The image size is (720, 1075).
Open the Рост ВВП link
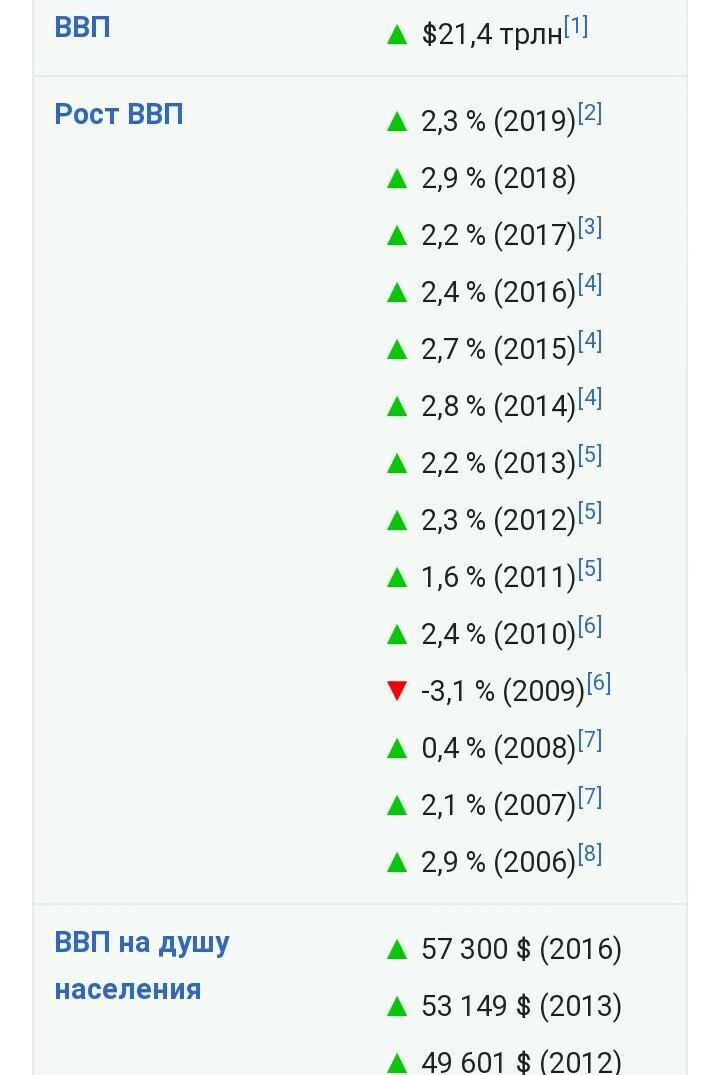click(x=119, y=114)
